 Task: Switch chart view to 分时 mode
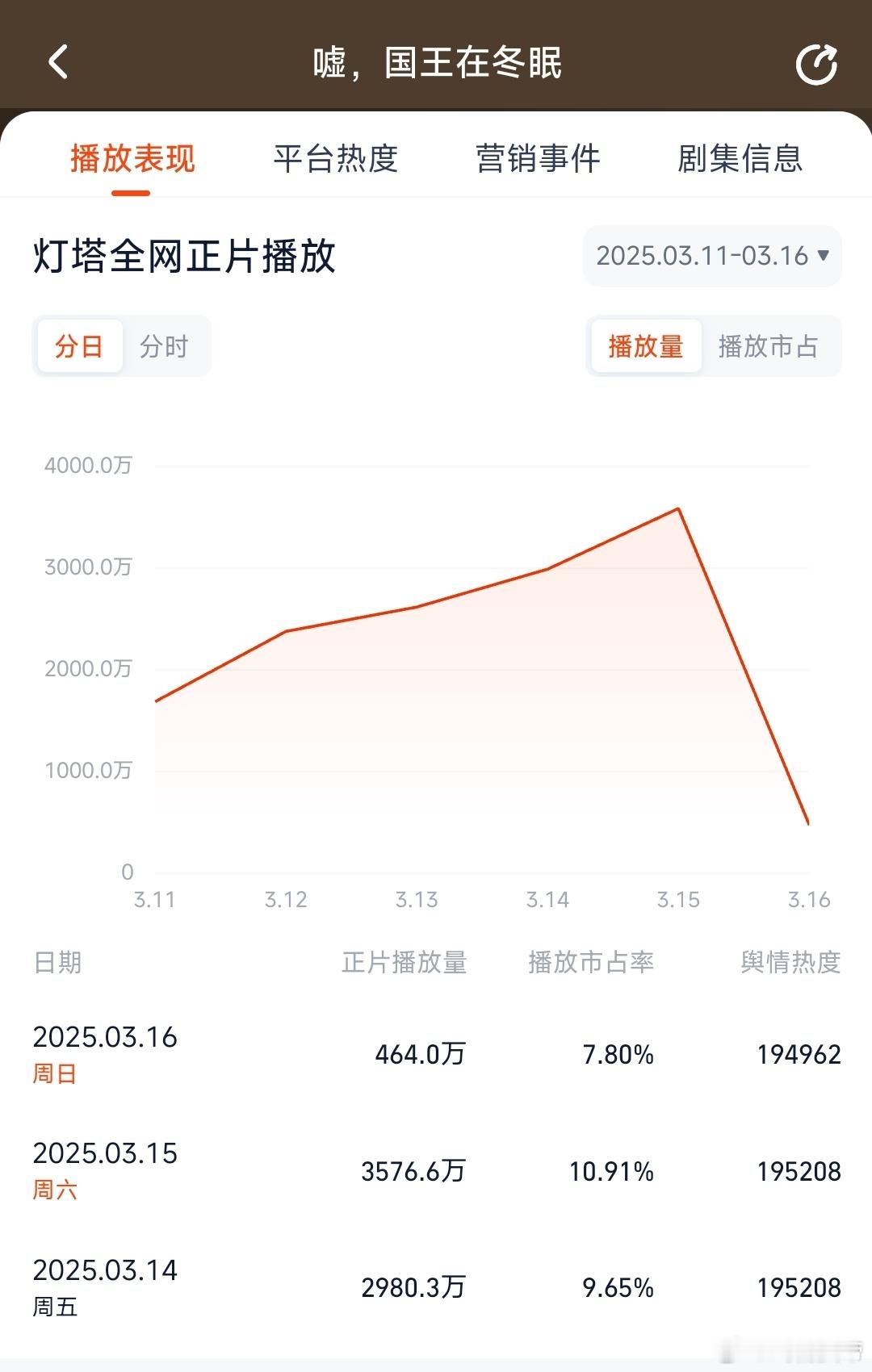click(x=166, y=345)
